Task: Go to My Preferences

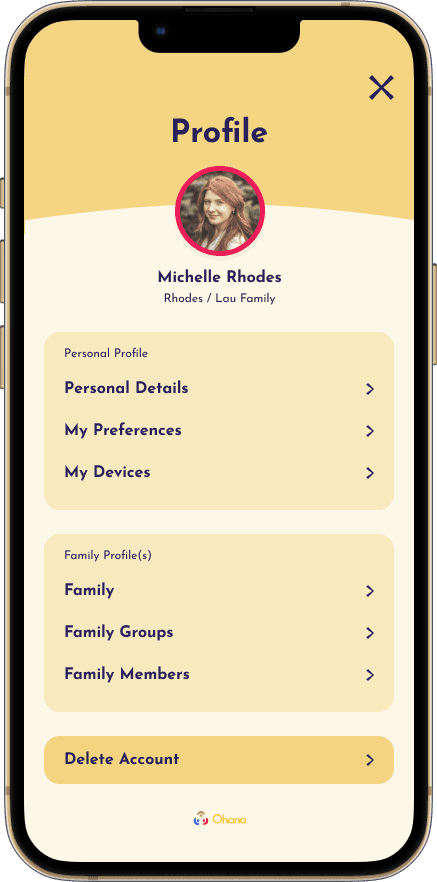Action: pyautogui.click(x=219, y=430)
